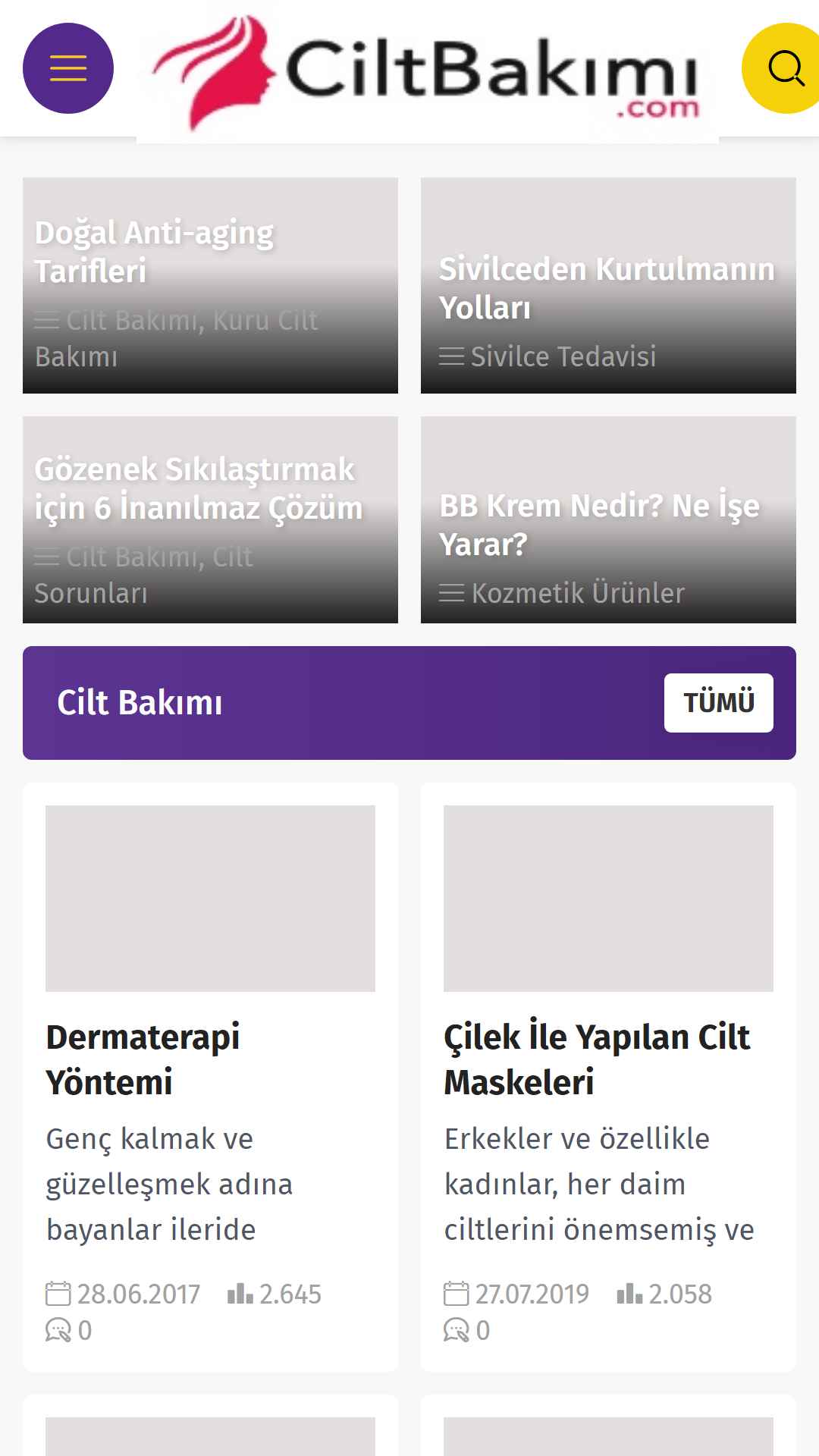819x1456 pixels.
Task: Open Gözenek Sıkılaştırmak için 6 İnanılmaz Çözüm
Action: [199, 488]
